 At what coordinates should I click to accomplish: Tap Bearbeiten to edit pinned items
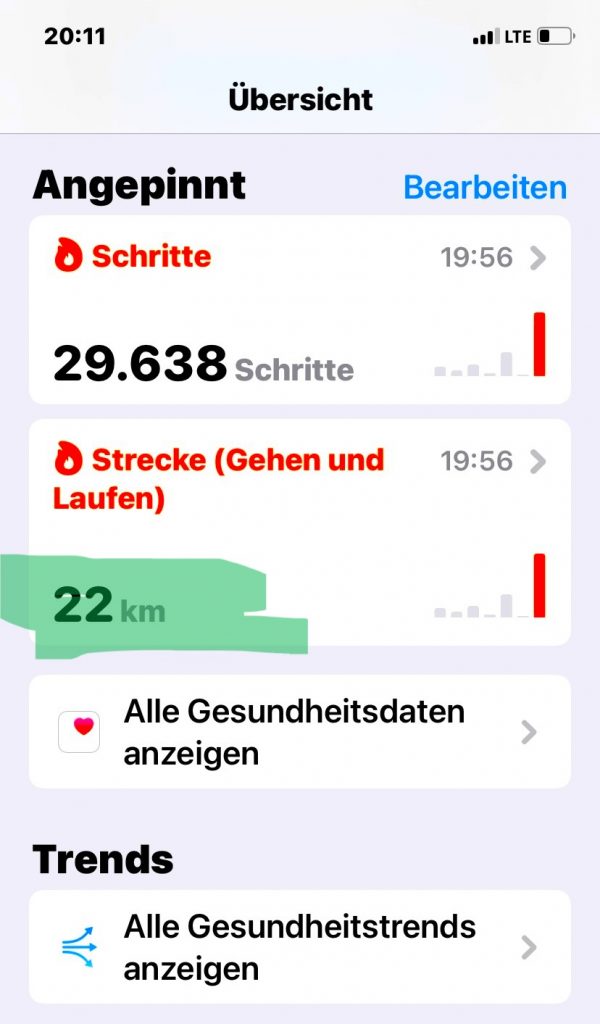click(x=485, y=187)
